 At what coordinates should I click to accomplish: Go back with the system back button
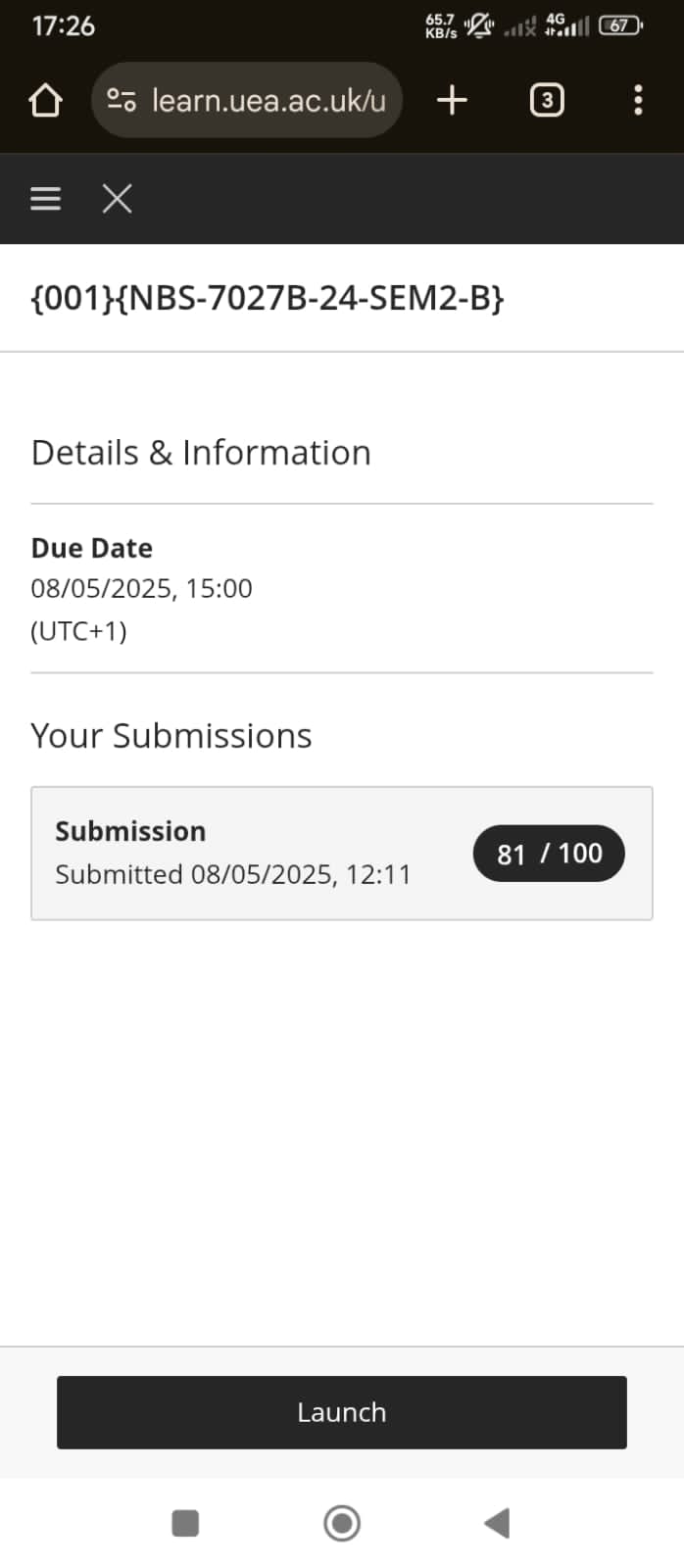point(498,1523)
